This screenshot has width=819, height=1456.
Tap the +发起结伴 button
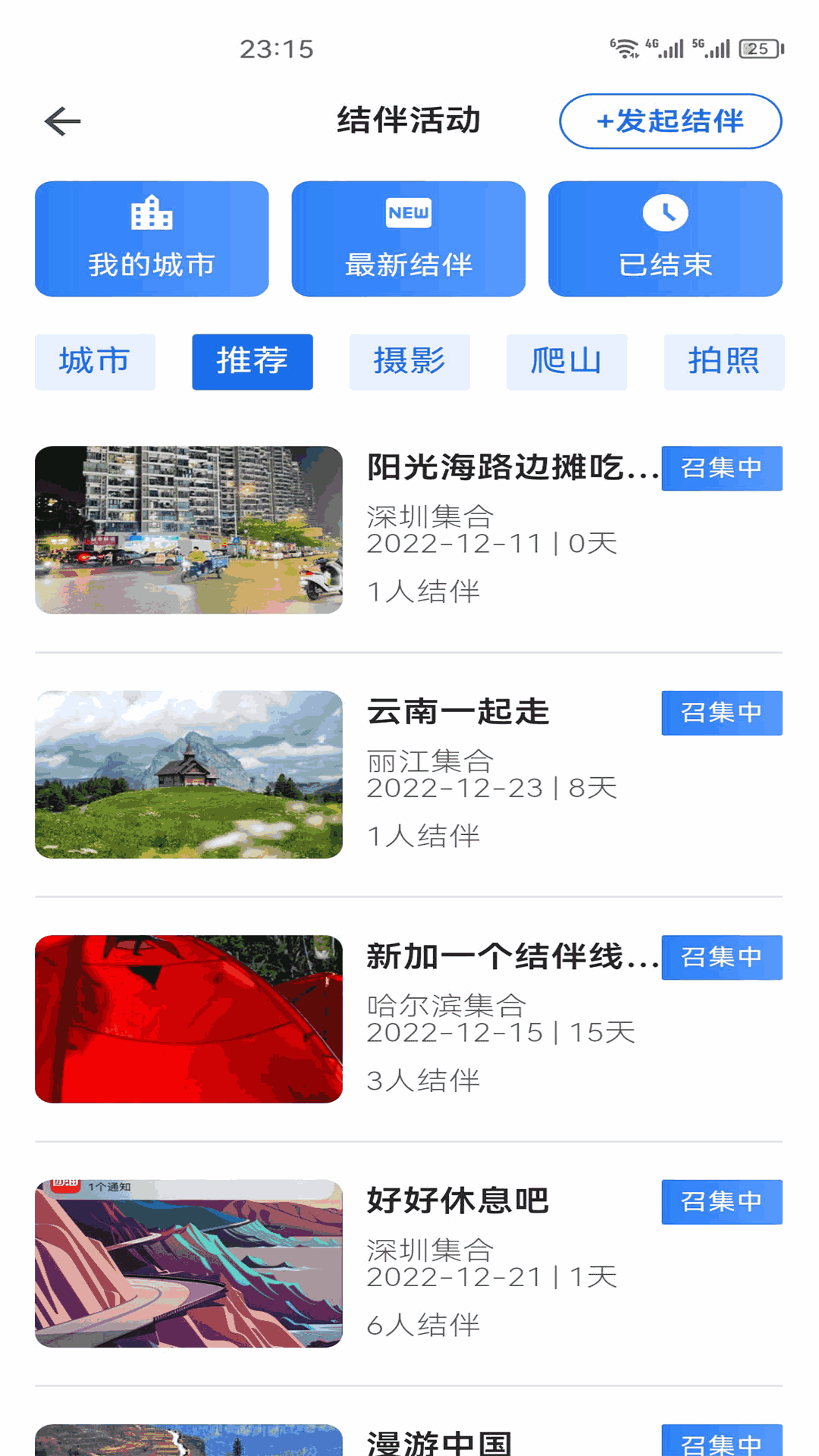[670, 121]
